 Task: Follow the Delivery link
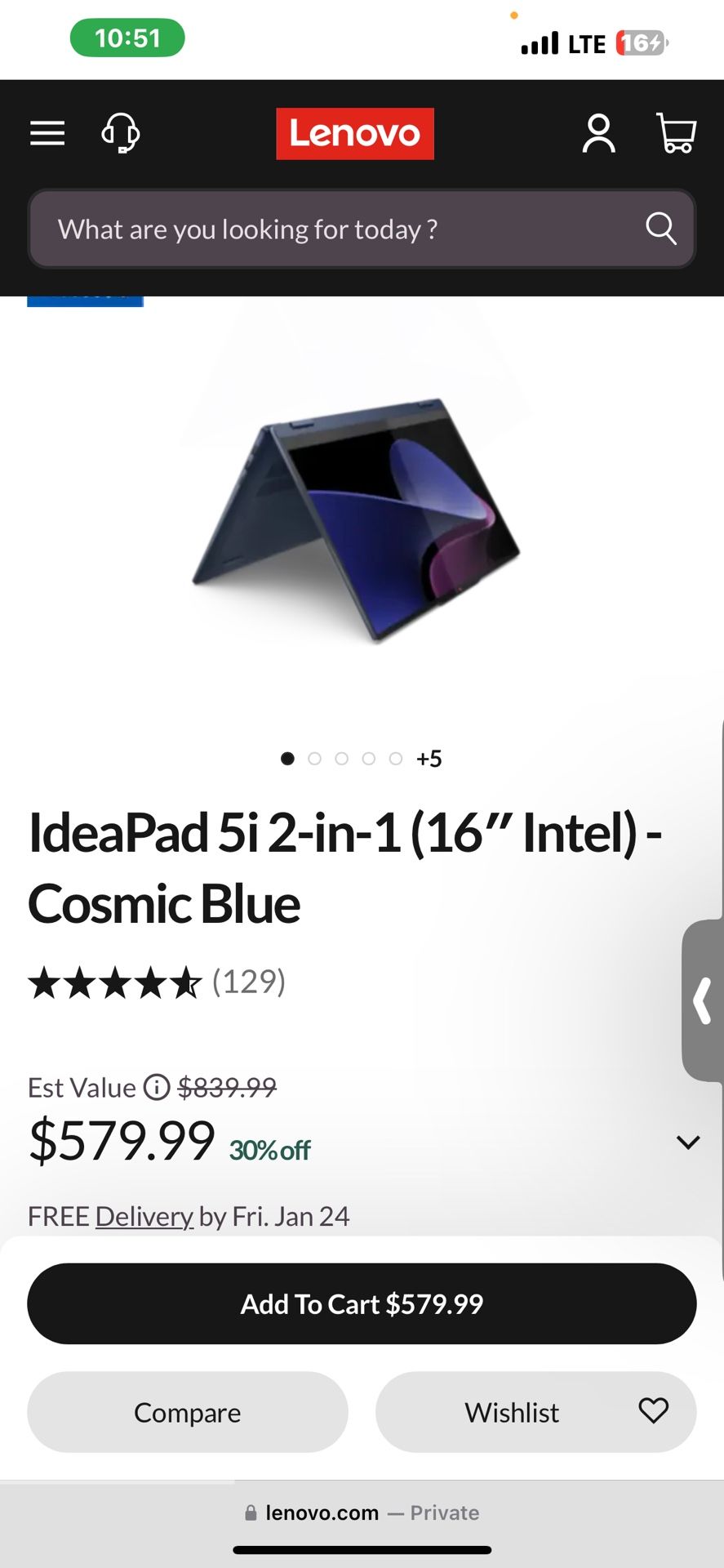(144, 1217)
